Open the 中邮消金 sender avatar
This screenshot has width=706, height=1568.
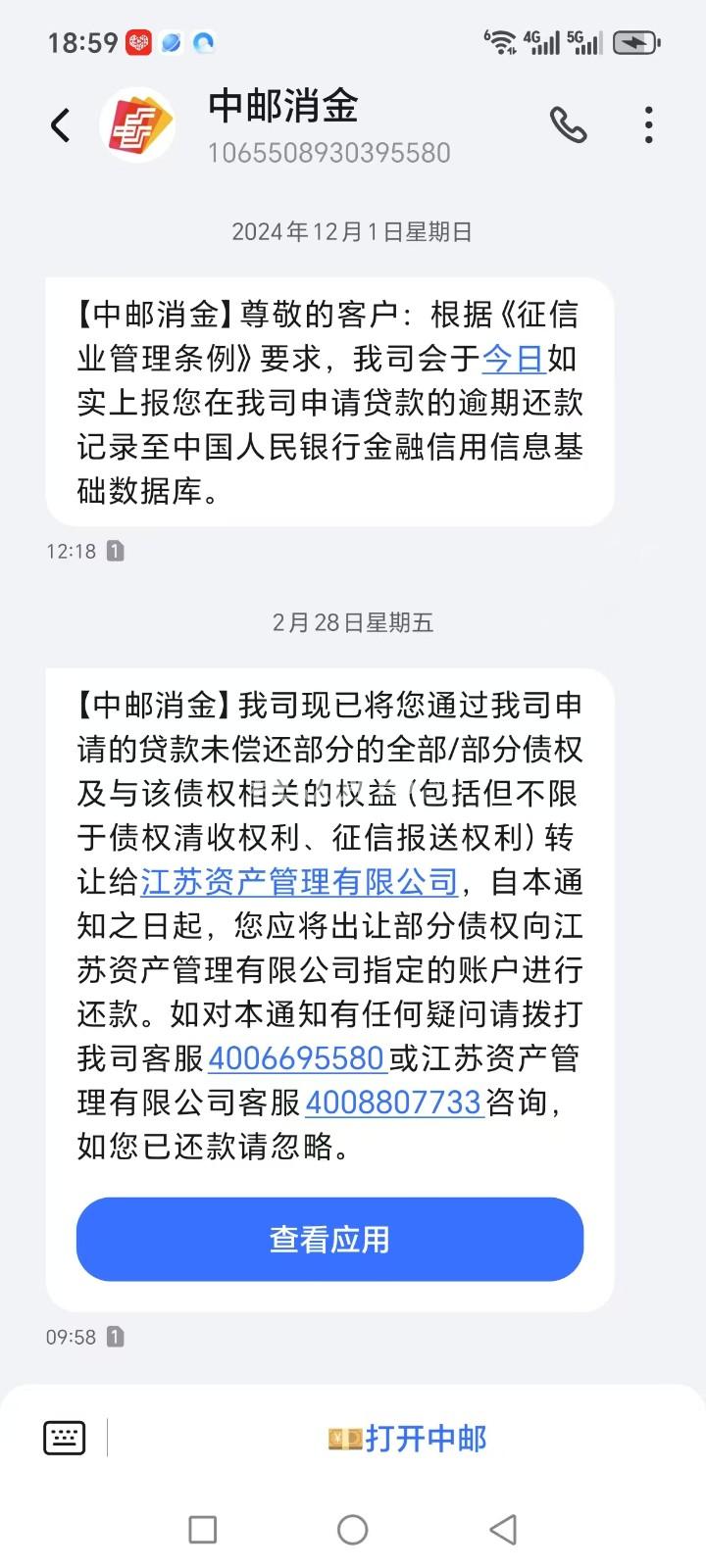(x=137, y=125)
